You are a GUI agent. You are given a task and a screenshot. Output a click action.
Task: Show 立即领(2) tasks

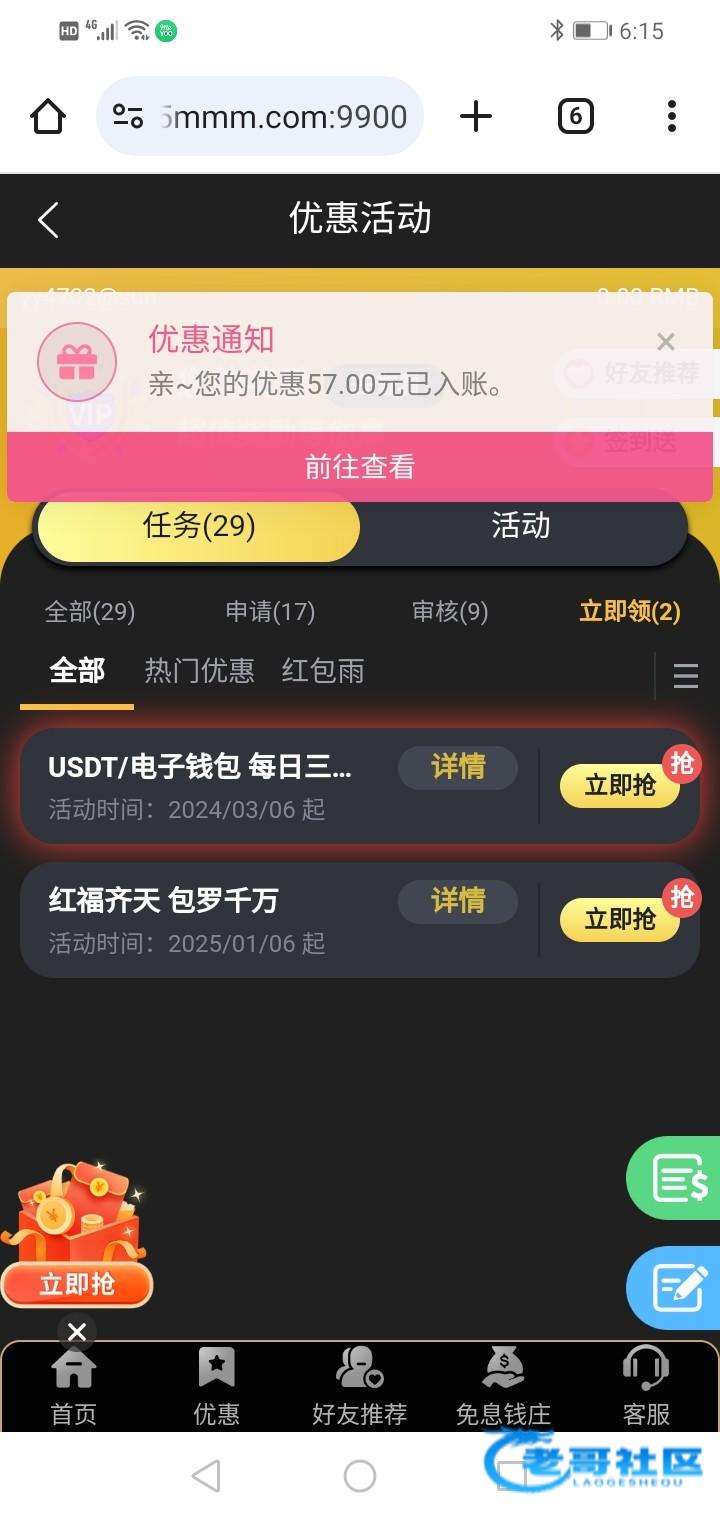pos(629,612)
